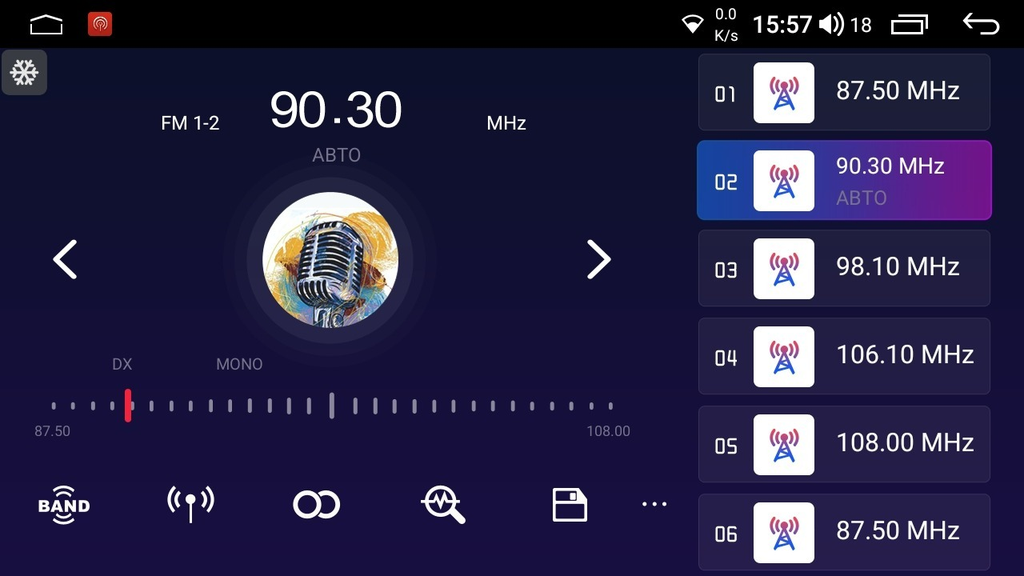Open recent apps from status bar
This screenshot has height=576, width=1024.
click(x=909, y=24)
